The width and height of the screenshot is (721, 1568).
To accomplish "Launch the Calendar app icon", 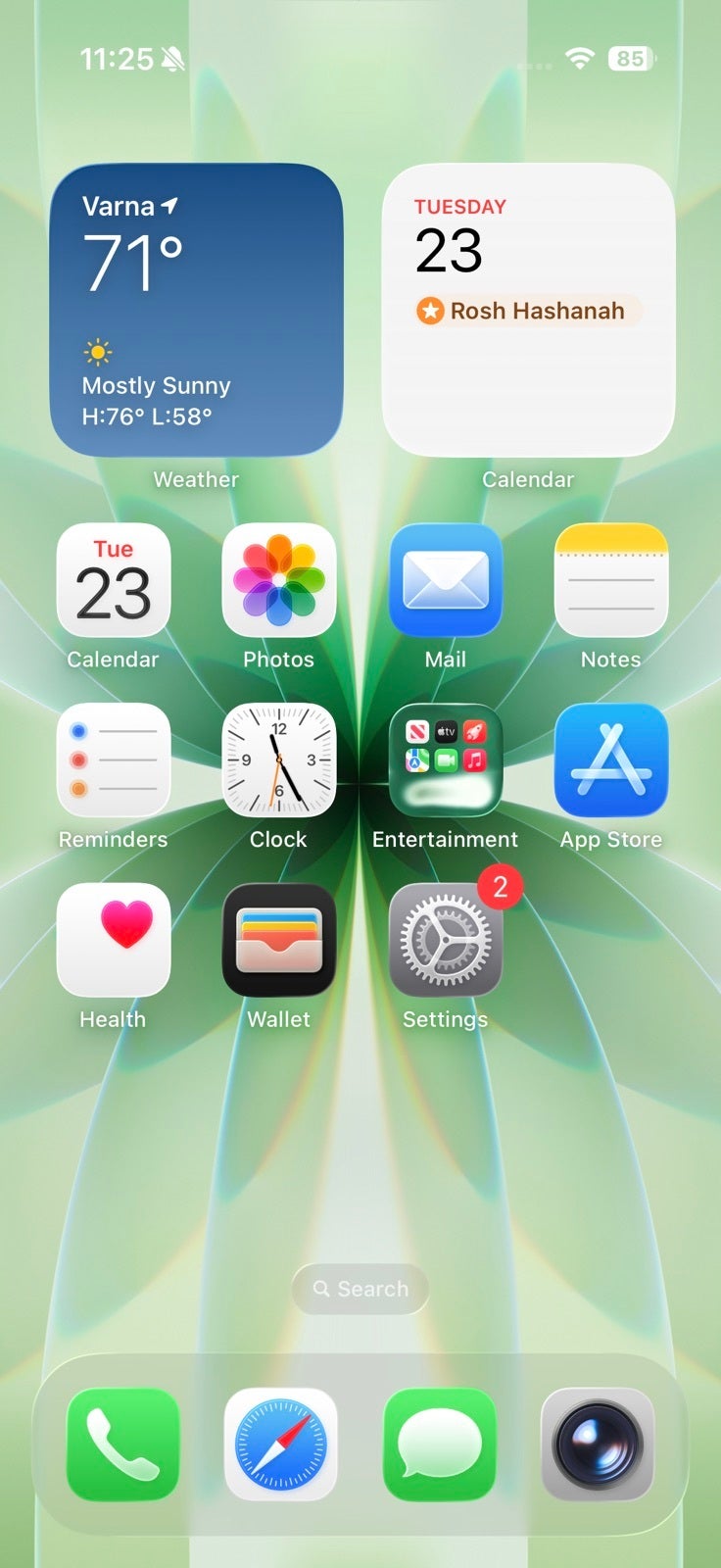I will coord(114,580).
